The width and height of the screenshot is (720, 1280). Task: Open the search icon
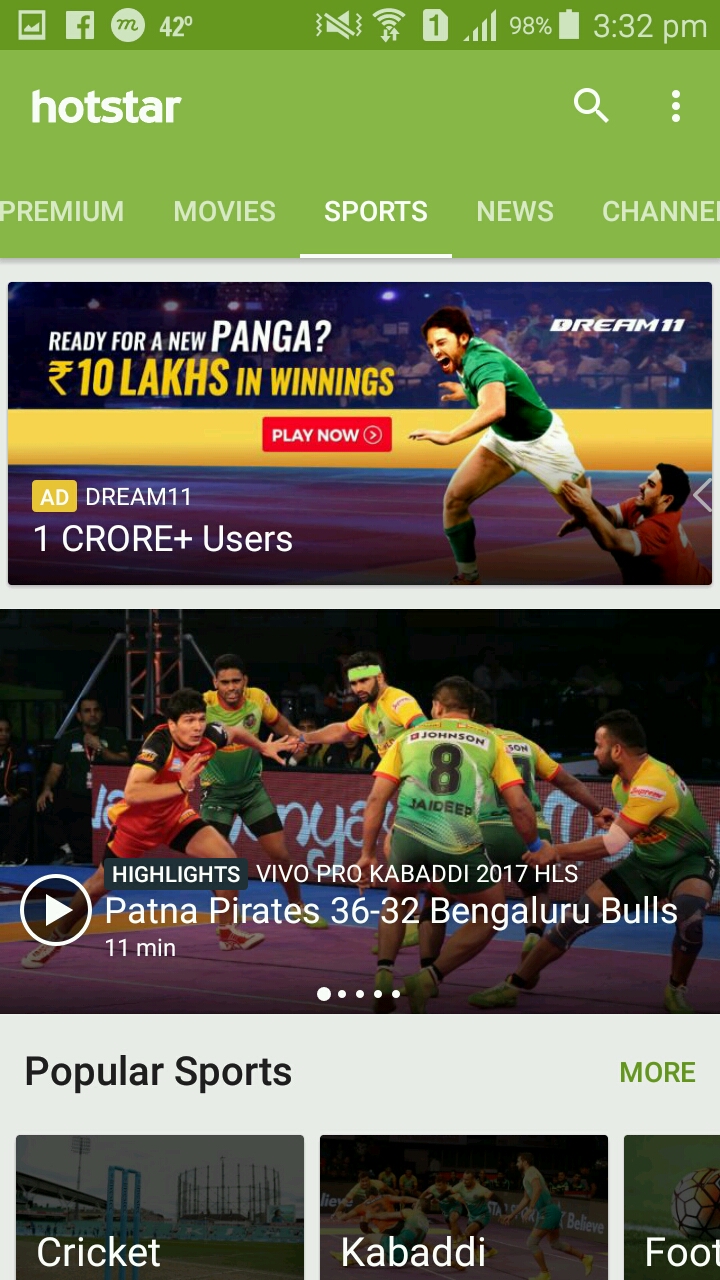coord(591,105)
